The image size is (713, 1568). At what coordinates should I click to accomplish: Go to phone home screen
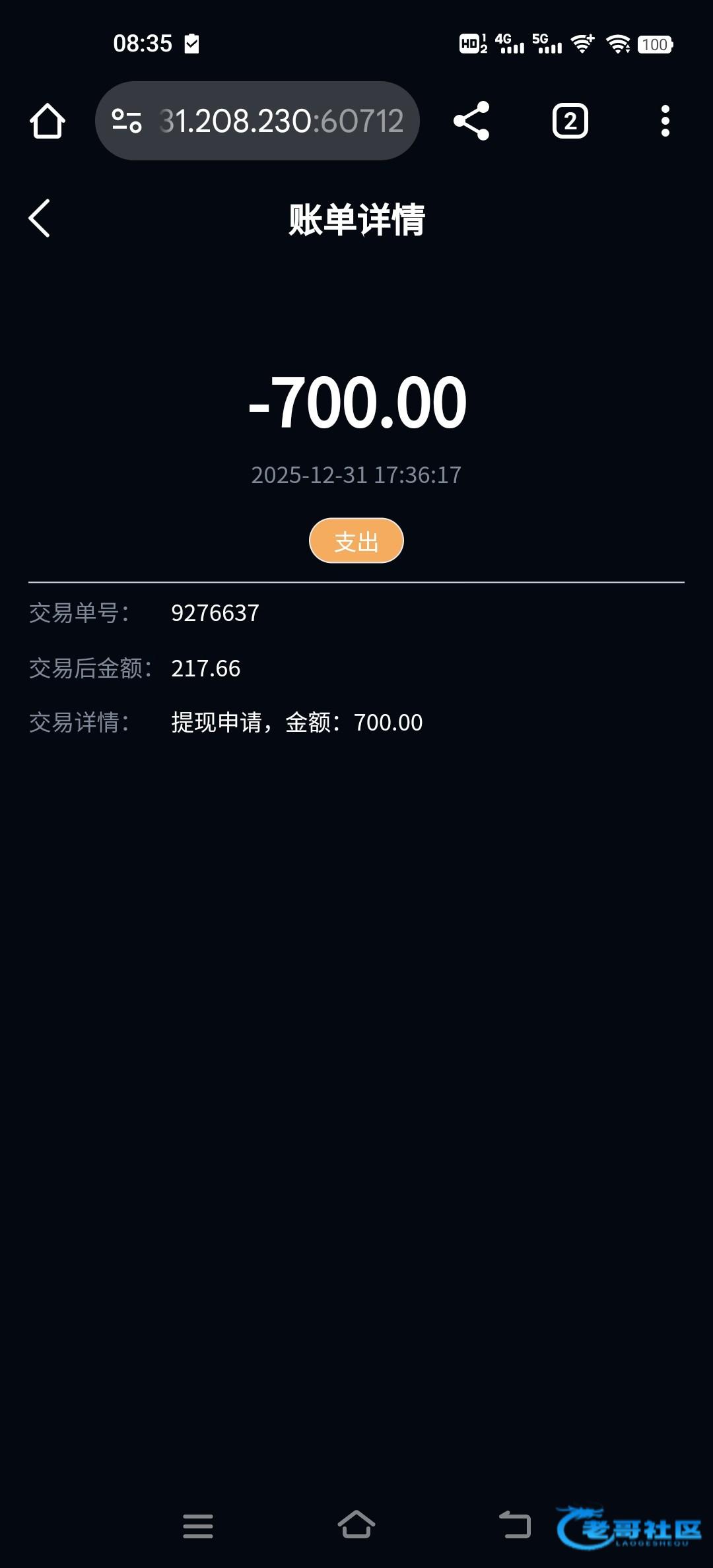tap(356, 1526)
